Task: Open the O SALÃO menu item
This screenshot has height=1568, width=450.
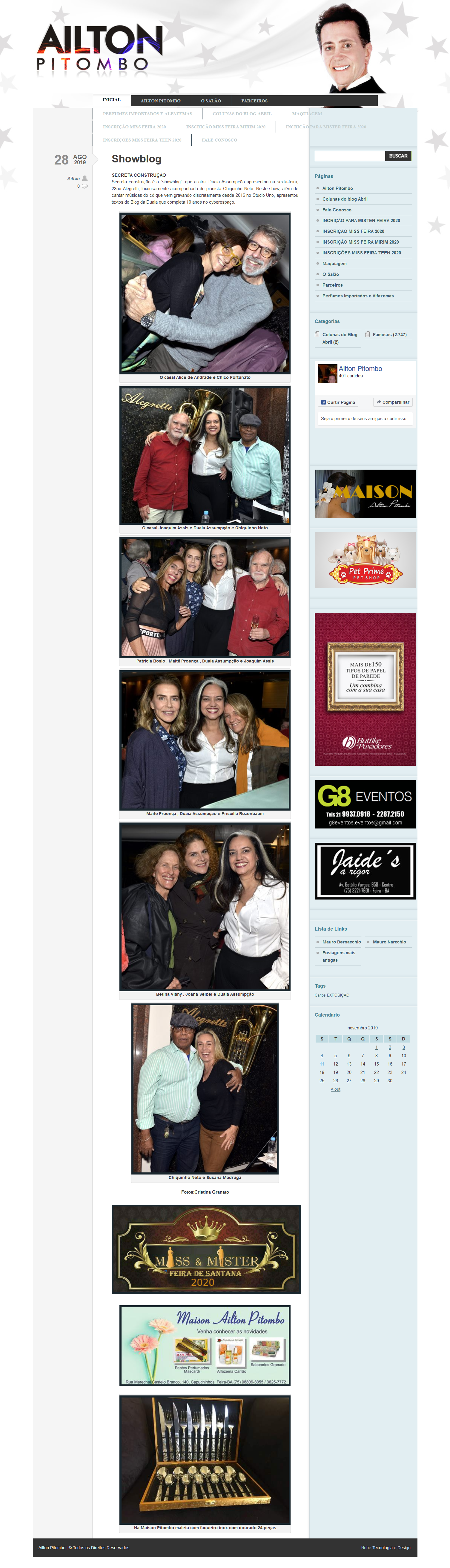Action: (211, 101)
